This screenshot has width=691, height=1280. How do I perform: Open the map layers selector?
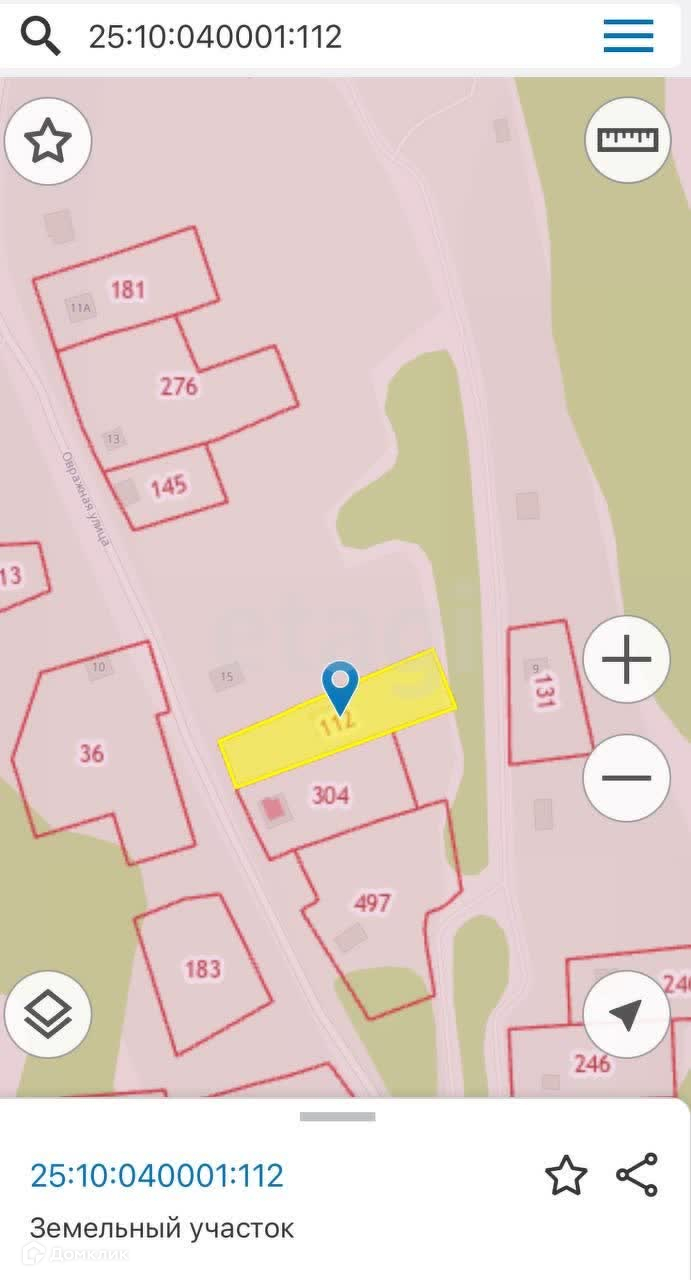click(x=48, y=1015)
